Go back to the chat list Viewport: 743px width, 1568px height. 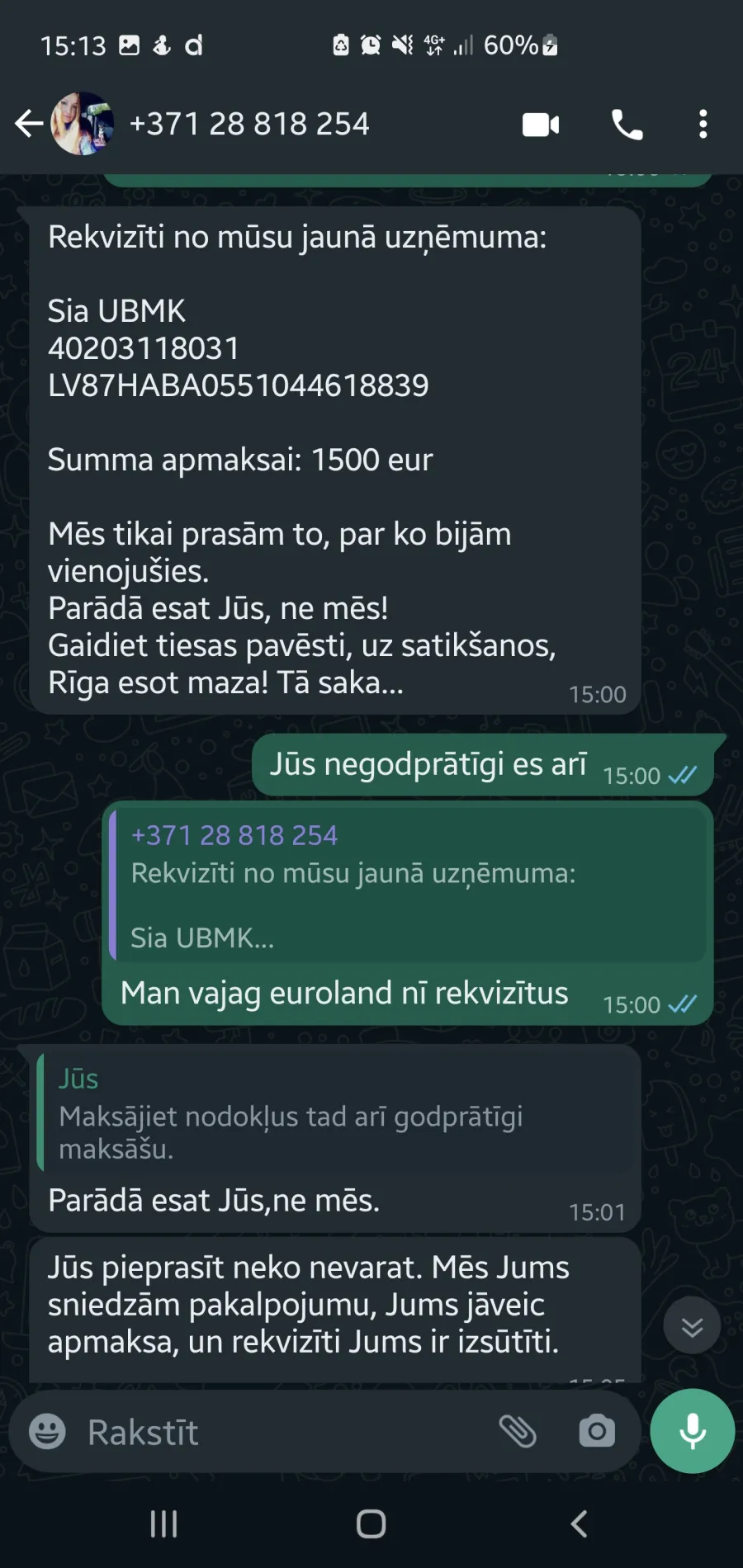point(29,124)
